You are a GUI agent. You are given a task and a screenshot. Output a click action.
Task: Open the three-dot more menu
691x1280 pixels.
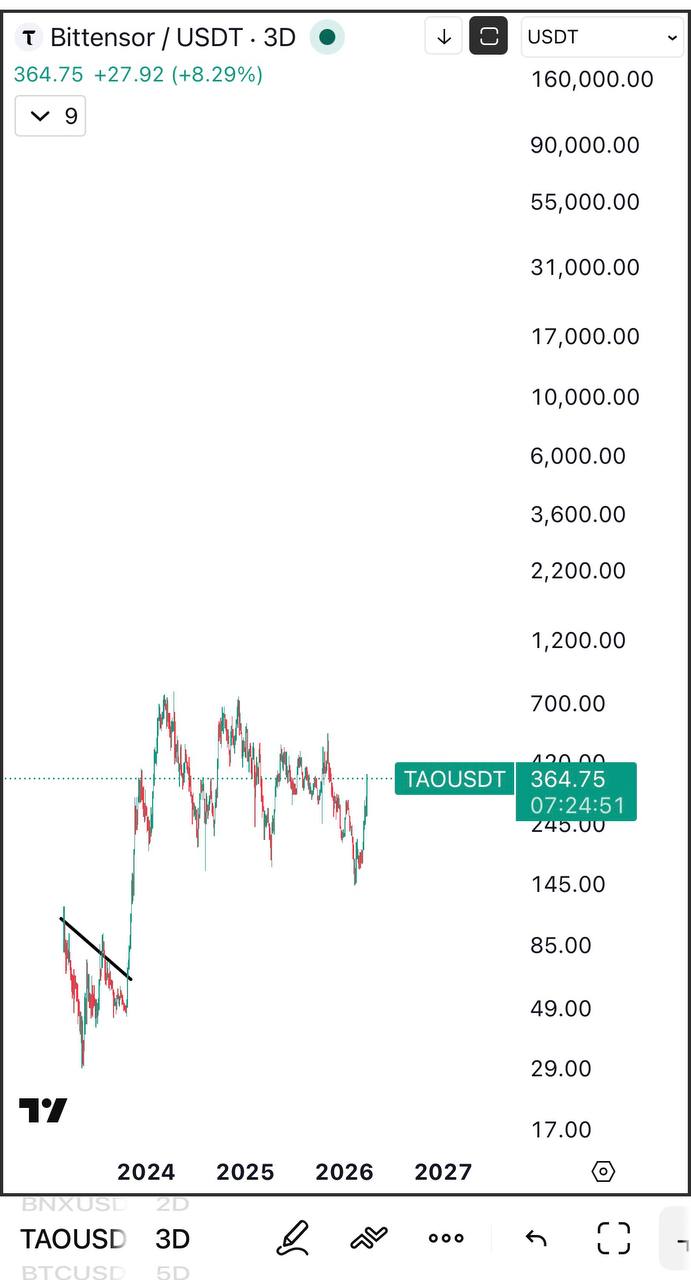[446, 1238]
